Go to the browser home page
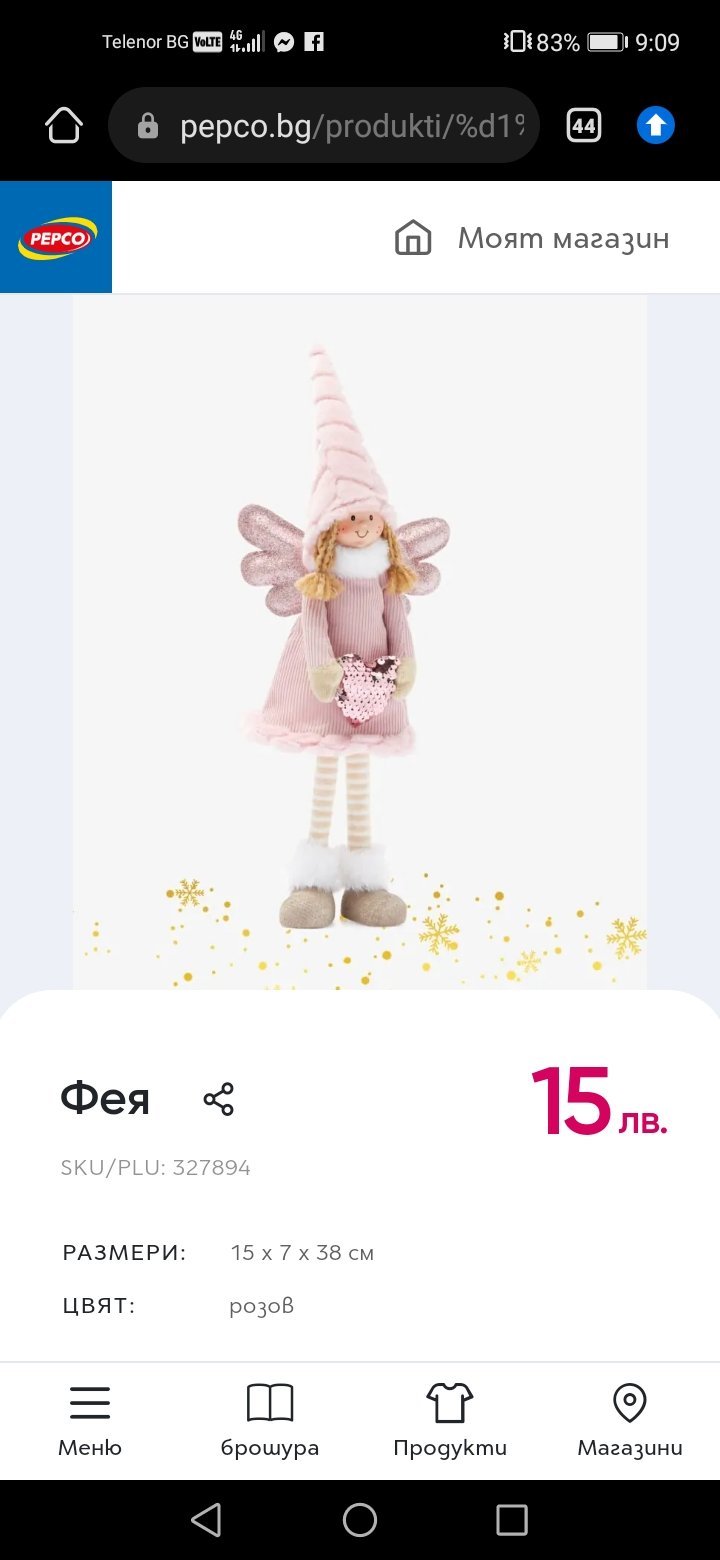This screenshot has height=1560, width=720. (63, 125)
